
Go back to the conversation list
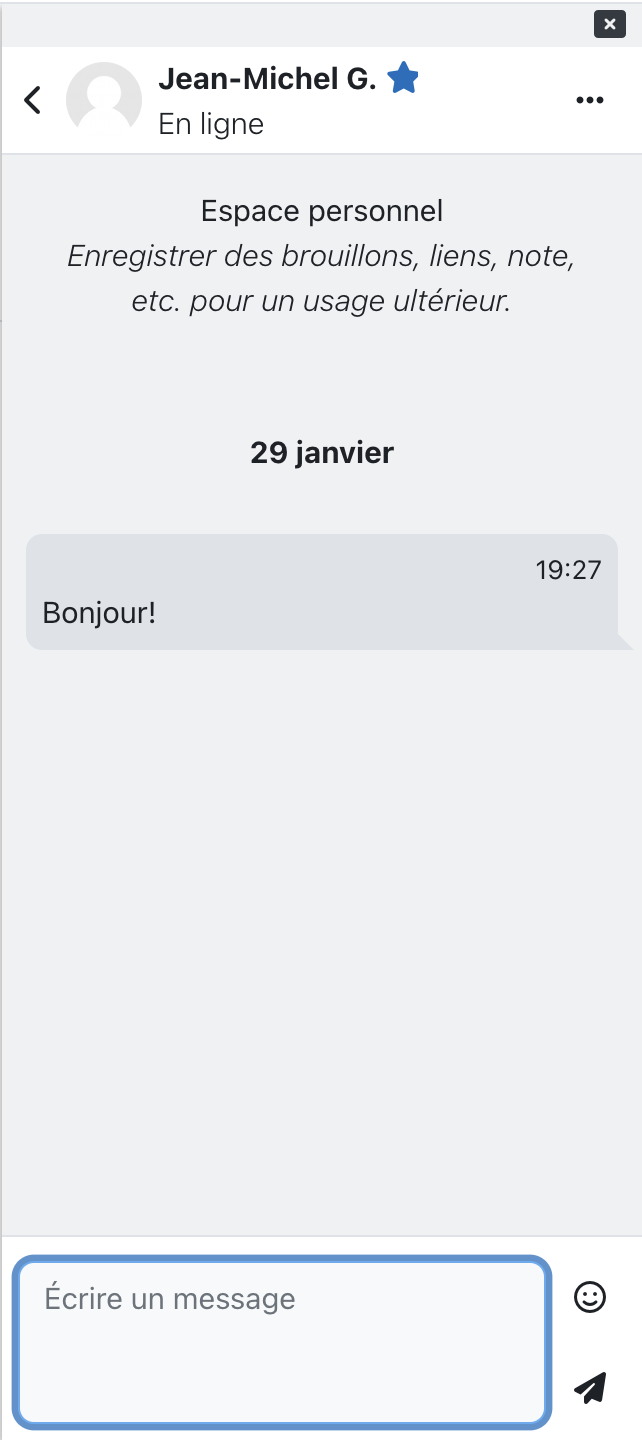(33, 100)
